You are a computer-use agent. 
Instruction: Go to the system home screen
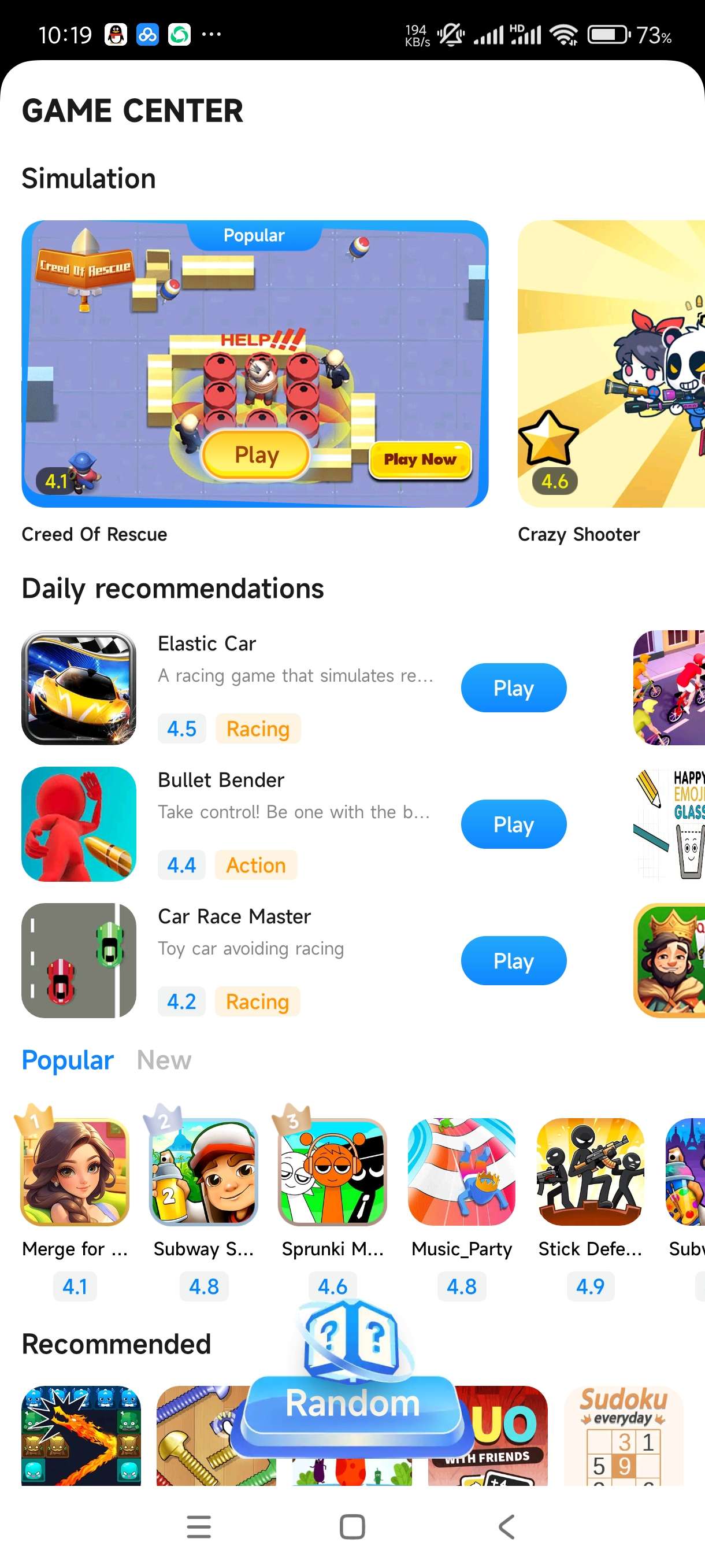click(x=352, y=1526)
